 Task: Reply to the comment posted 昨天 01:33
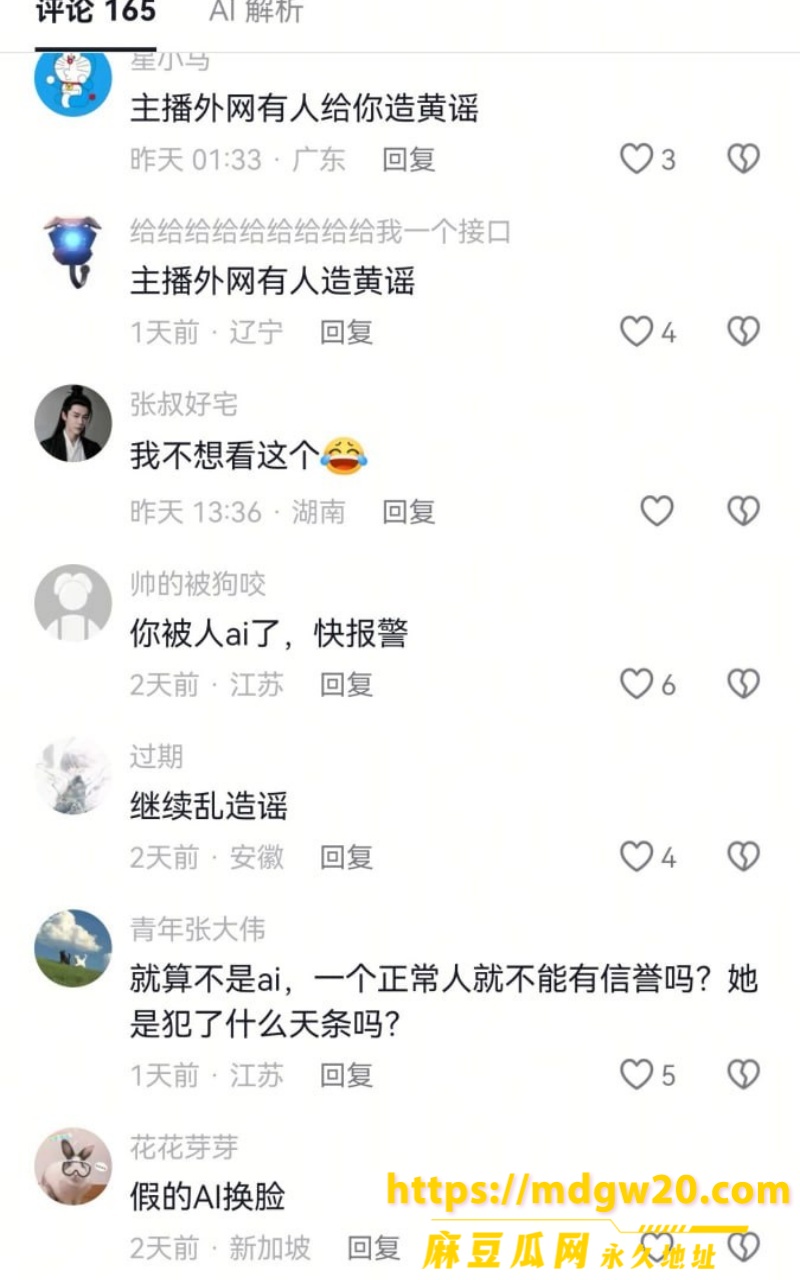click(408, 159)
